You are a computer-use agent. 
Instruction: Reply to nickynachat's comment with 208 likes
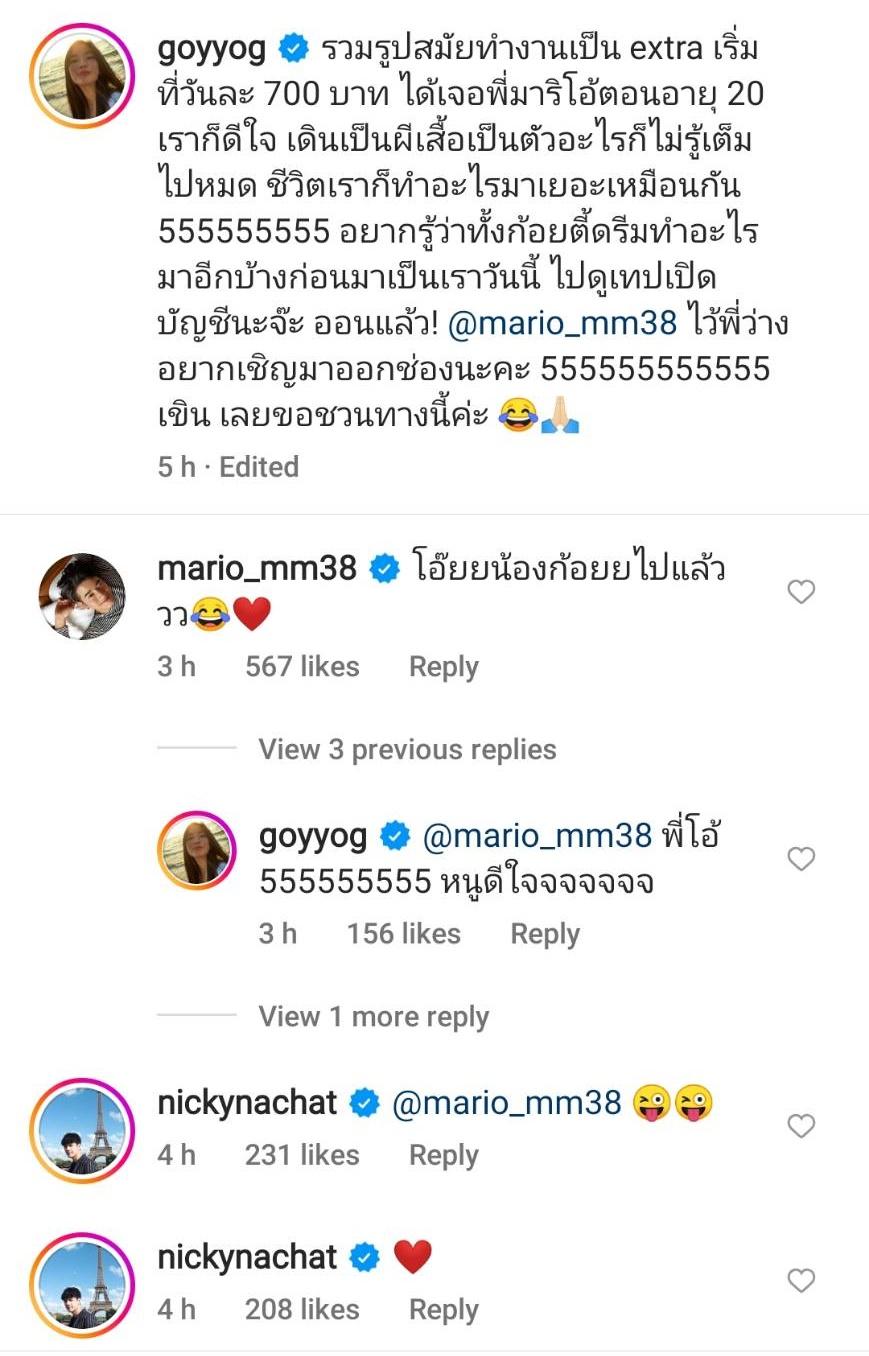[443, 1310]
